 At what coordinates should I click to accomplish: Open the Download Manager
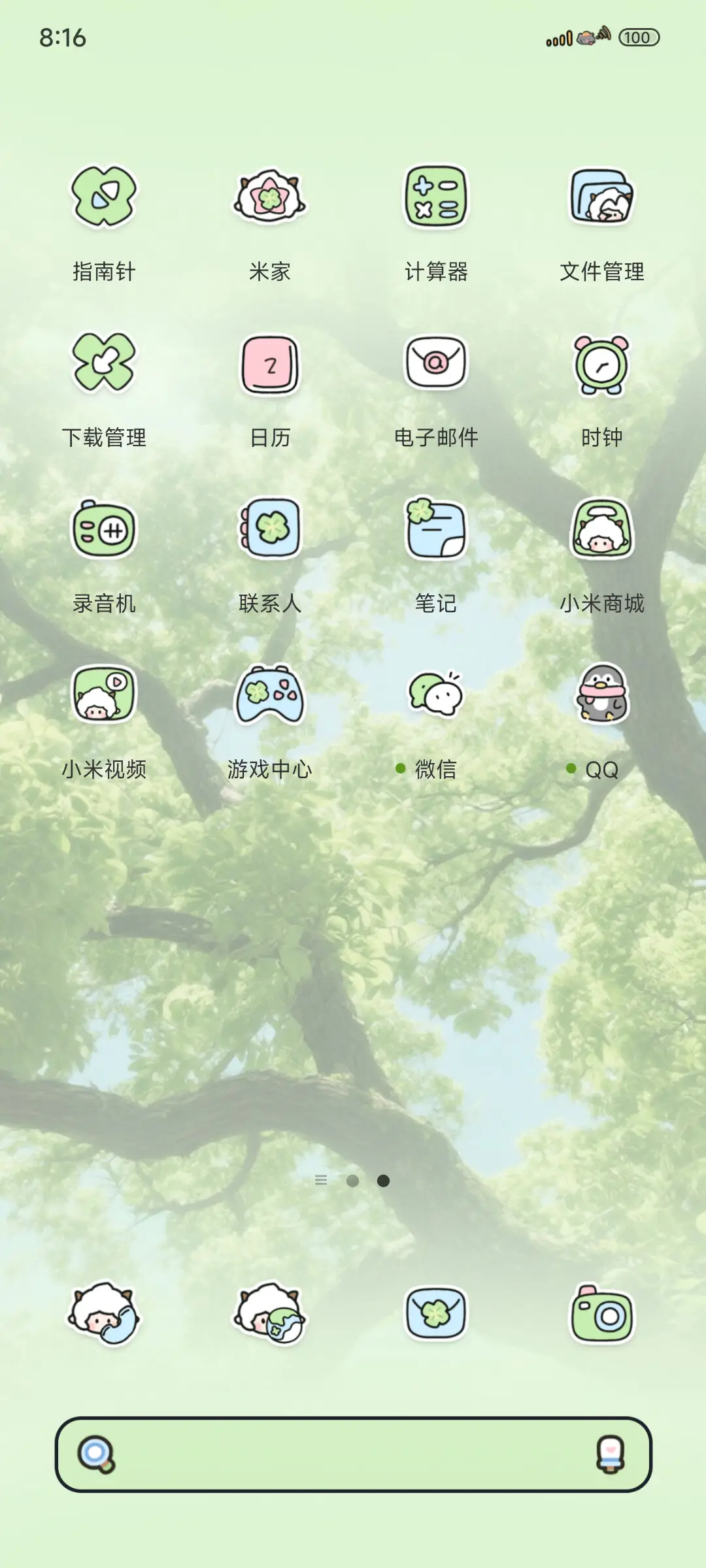tap(103, 365)
